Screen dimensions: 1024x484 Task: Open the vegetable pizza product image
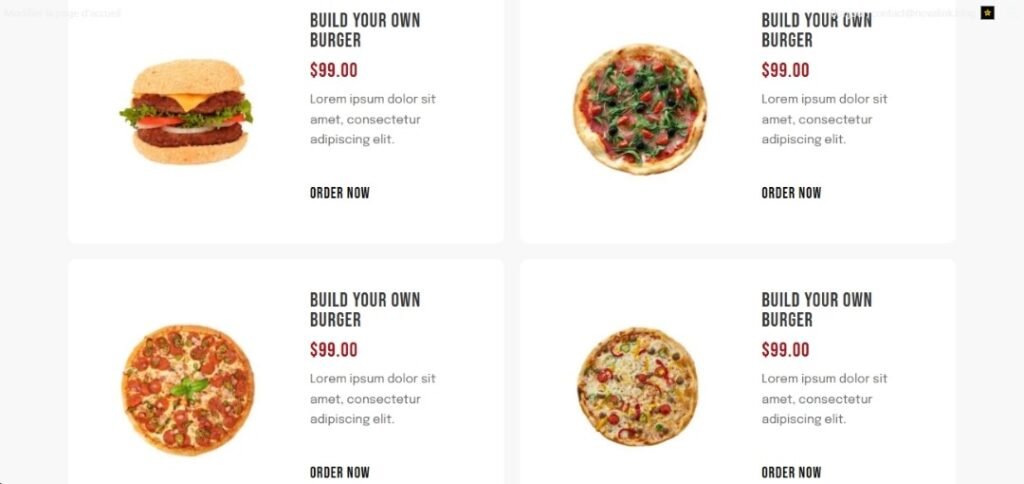pos(637,386)
